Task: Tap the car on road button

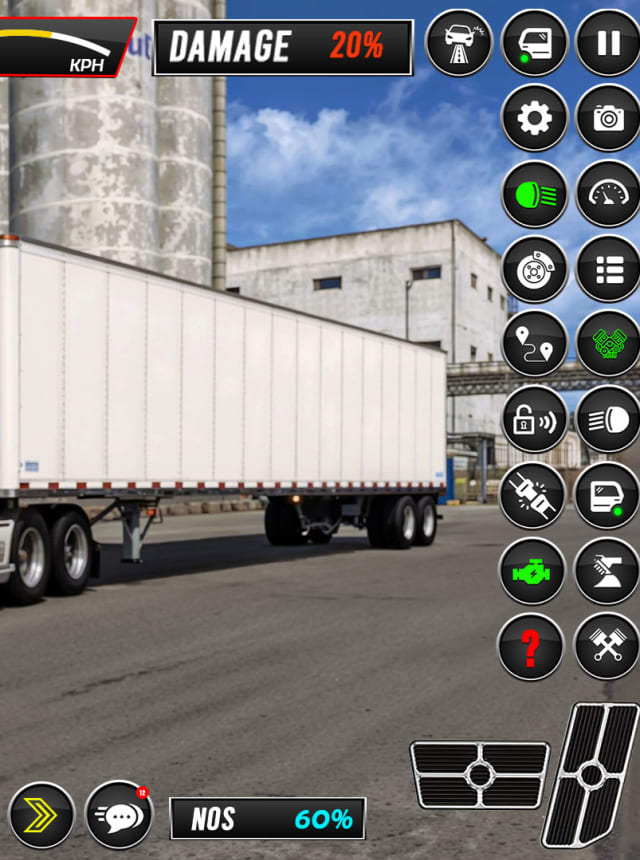Action: coord(459,43)
